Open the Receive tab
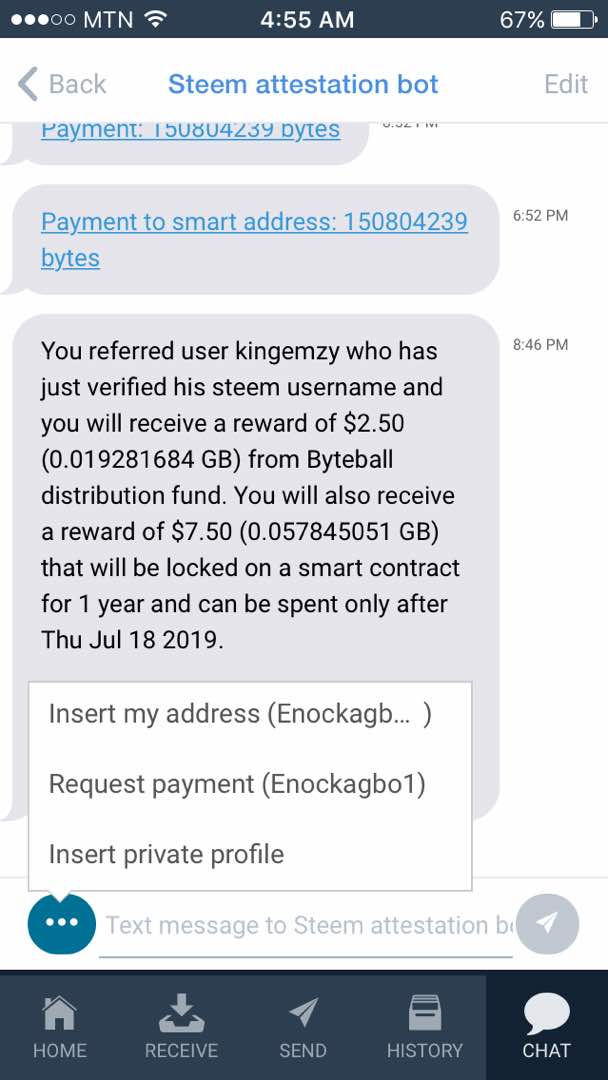The width and height of the screenshot is (608, 1080). 181,1028
